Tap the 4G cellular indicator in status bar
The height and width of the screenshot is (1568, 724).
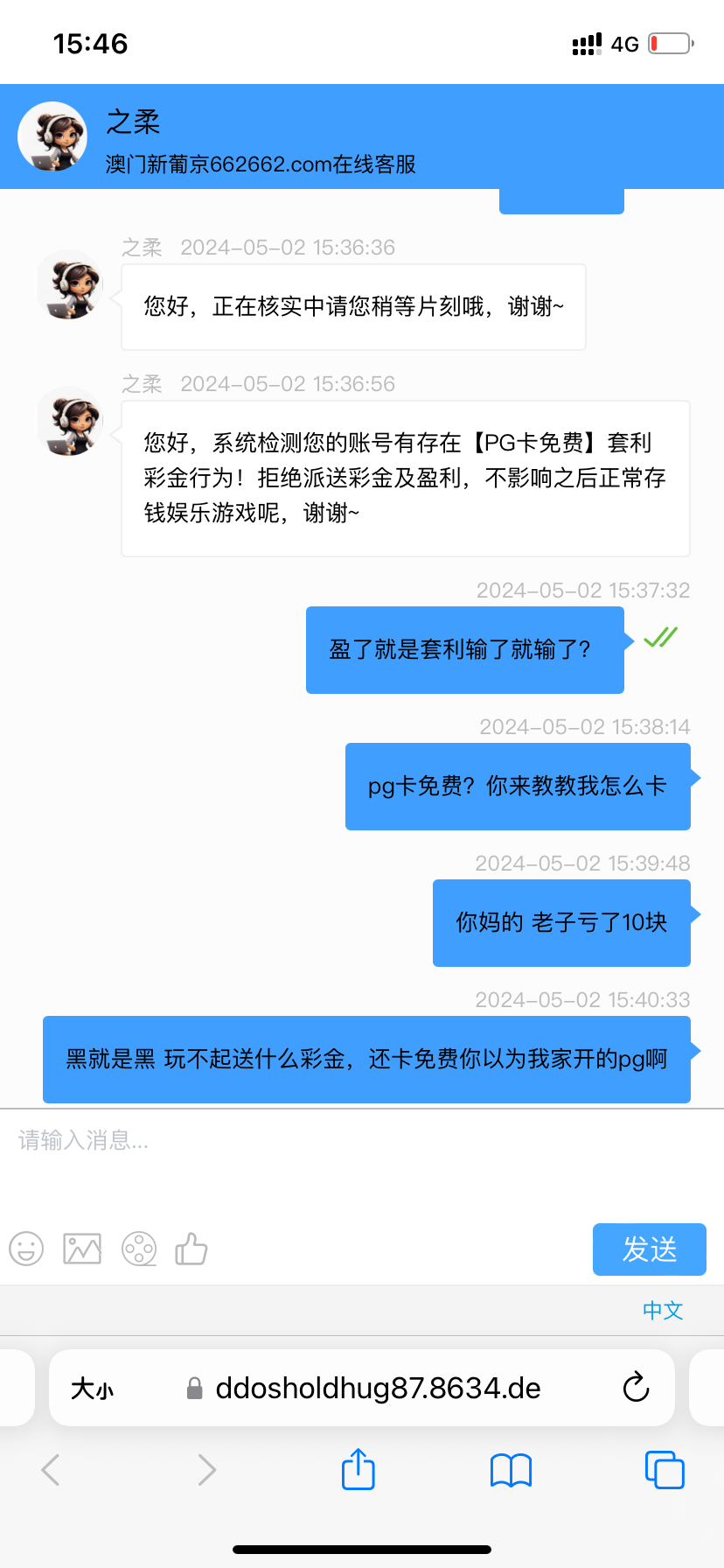tap(624, 43)
